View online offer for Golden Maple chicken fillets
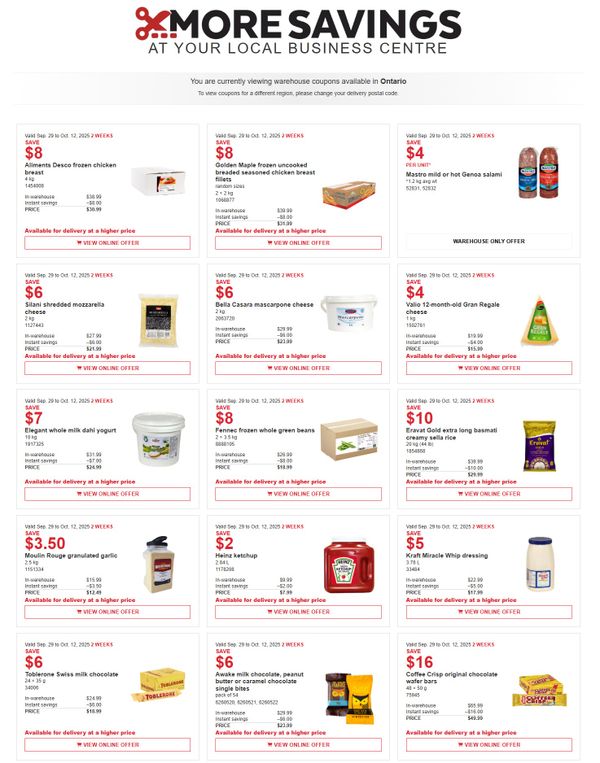Image resolution: width=600 pixels, height=763 pixels. point(298,242)
